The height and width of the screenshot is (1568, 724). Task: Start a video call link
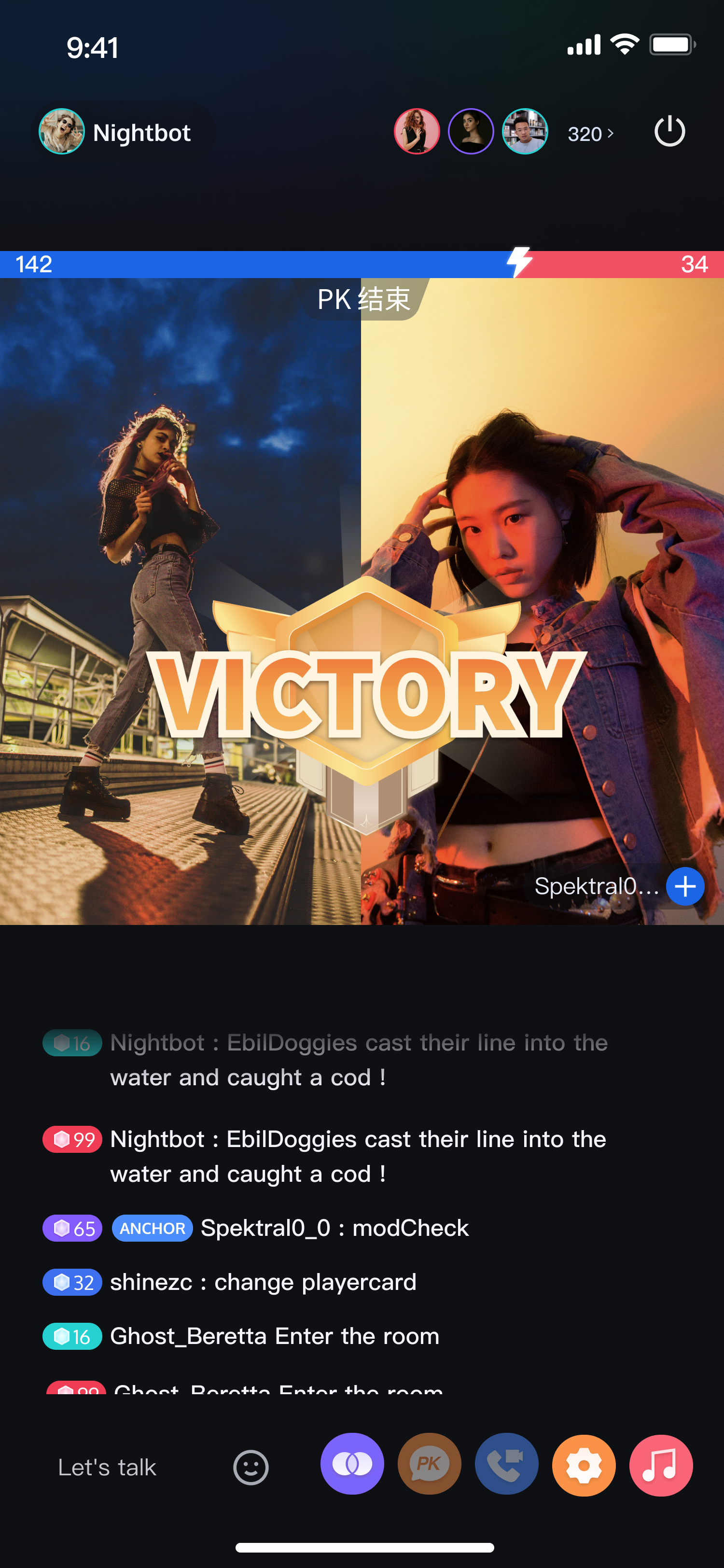tap(506, 1464)
